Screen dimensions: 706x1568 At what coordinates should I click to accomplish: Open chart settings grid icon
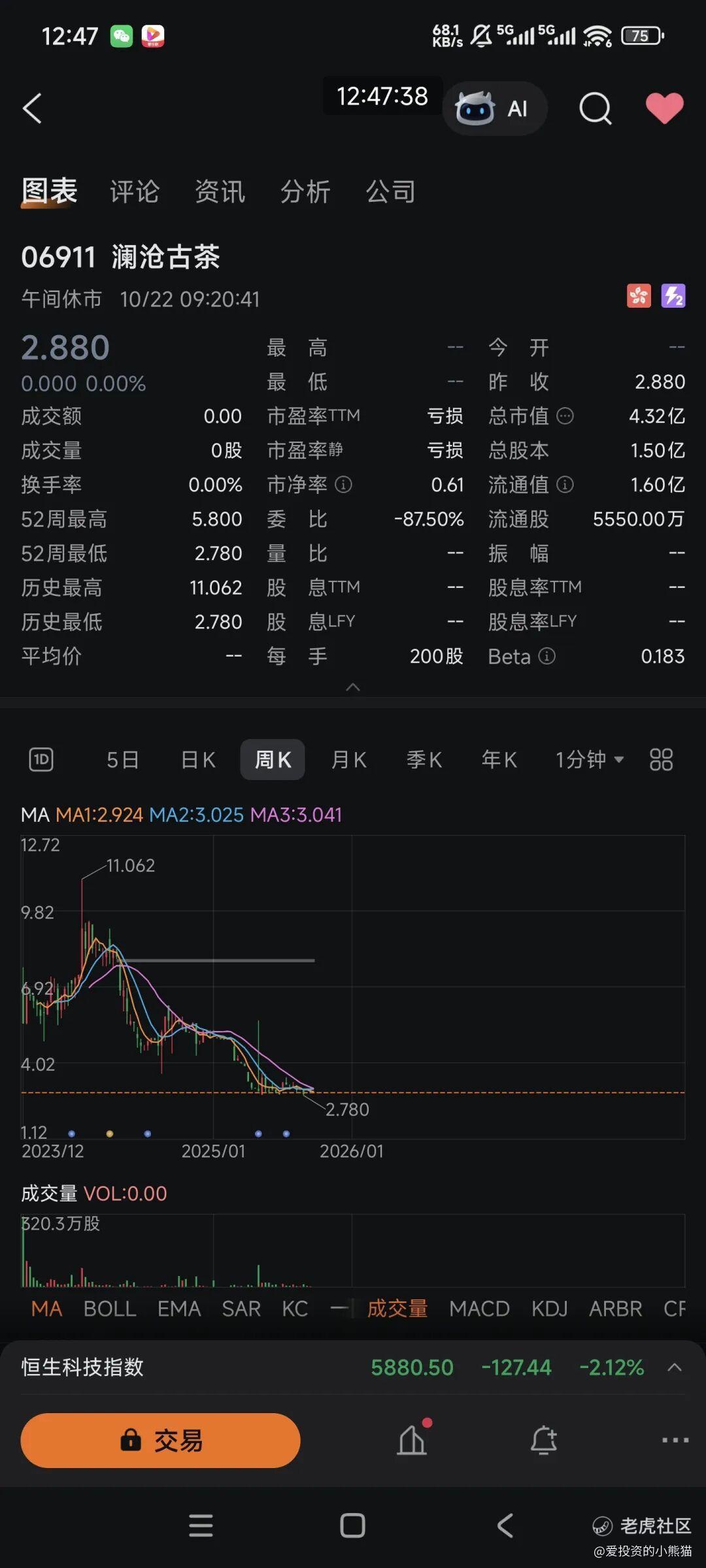[661, 760]
